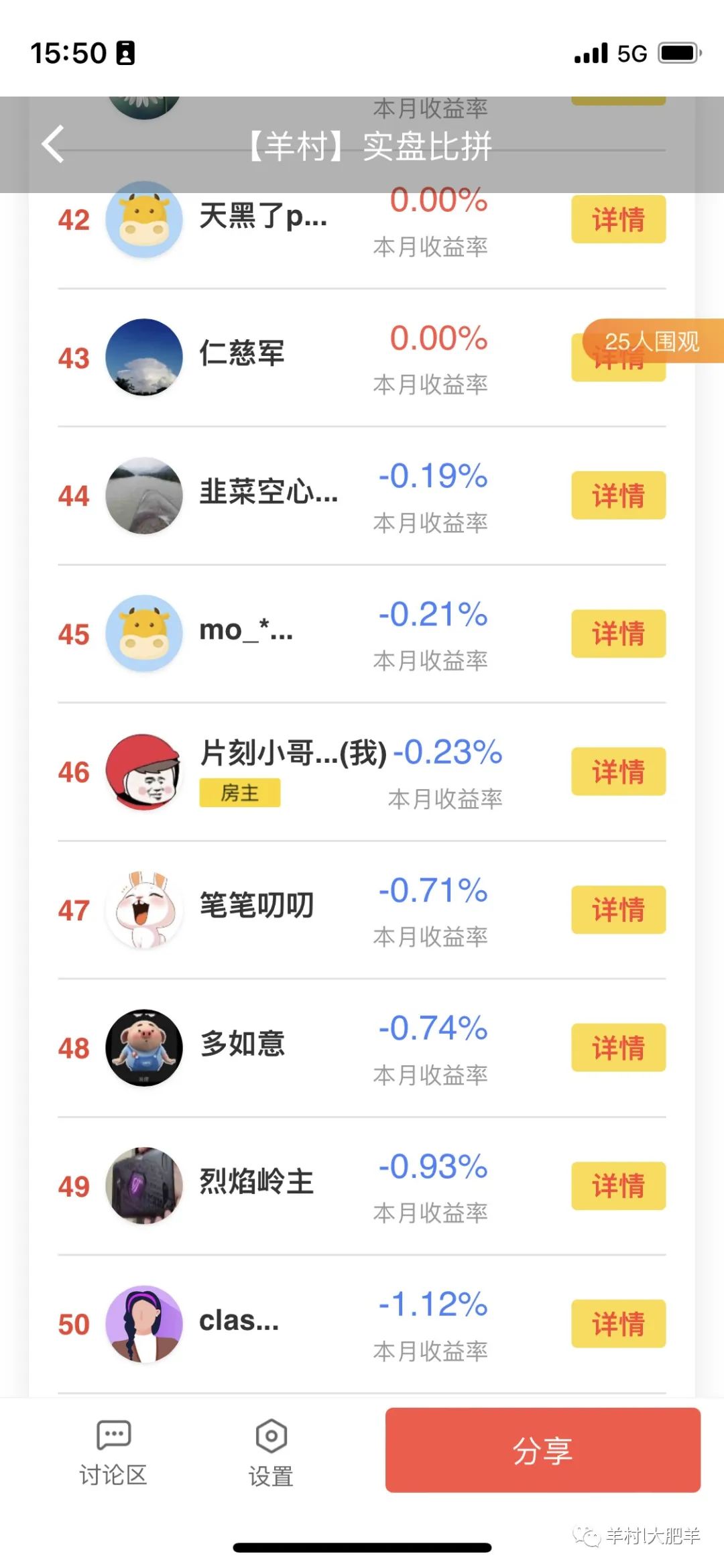Viewport: 724px width, 1568px height.
Task: Open 详情 for mo_*... rank 45
Action: (x=618, y=634)
